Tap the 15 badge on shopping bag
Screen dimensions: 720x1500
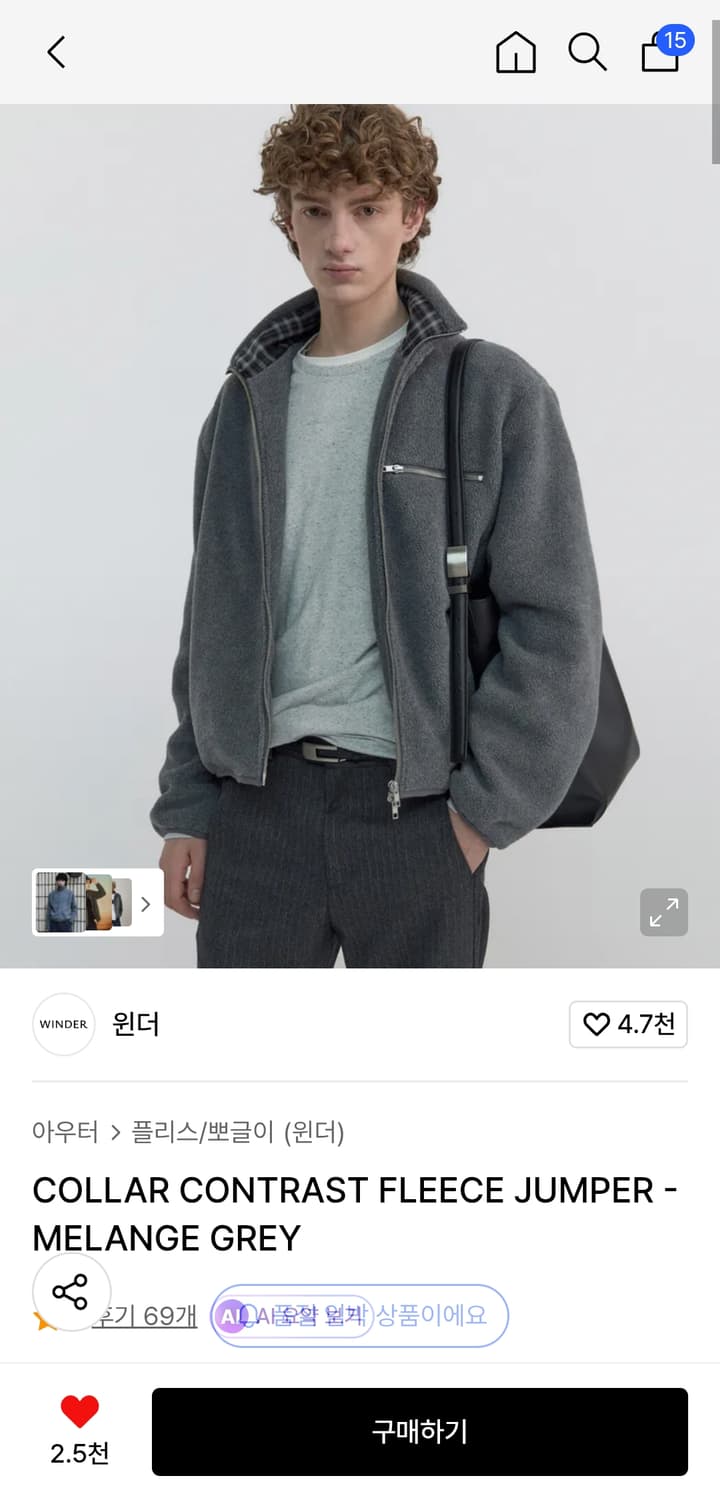pos(676,40)
